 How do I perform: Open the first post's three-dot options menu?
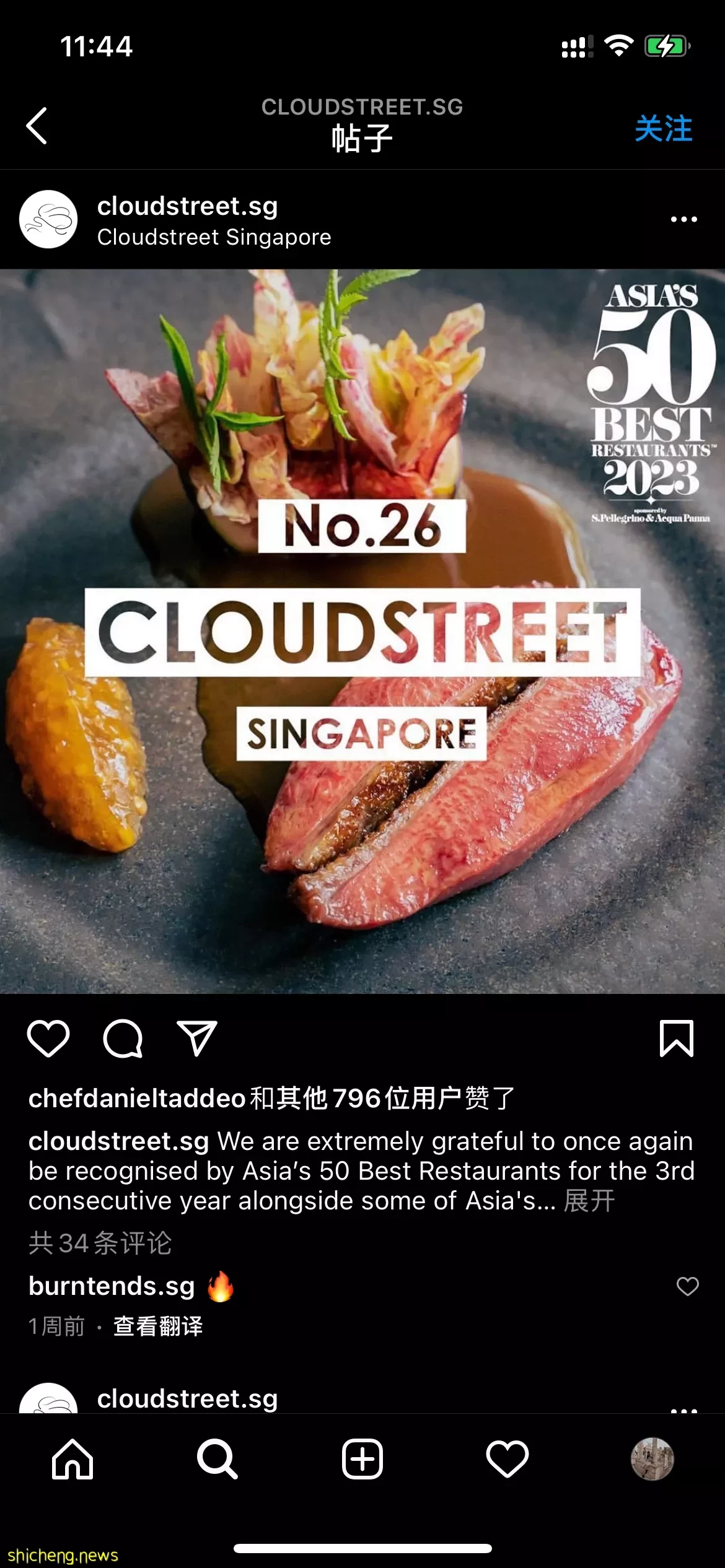point(683,219)
